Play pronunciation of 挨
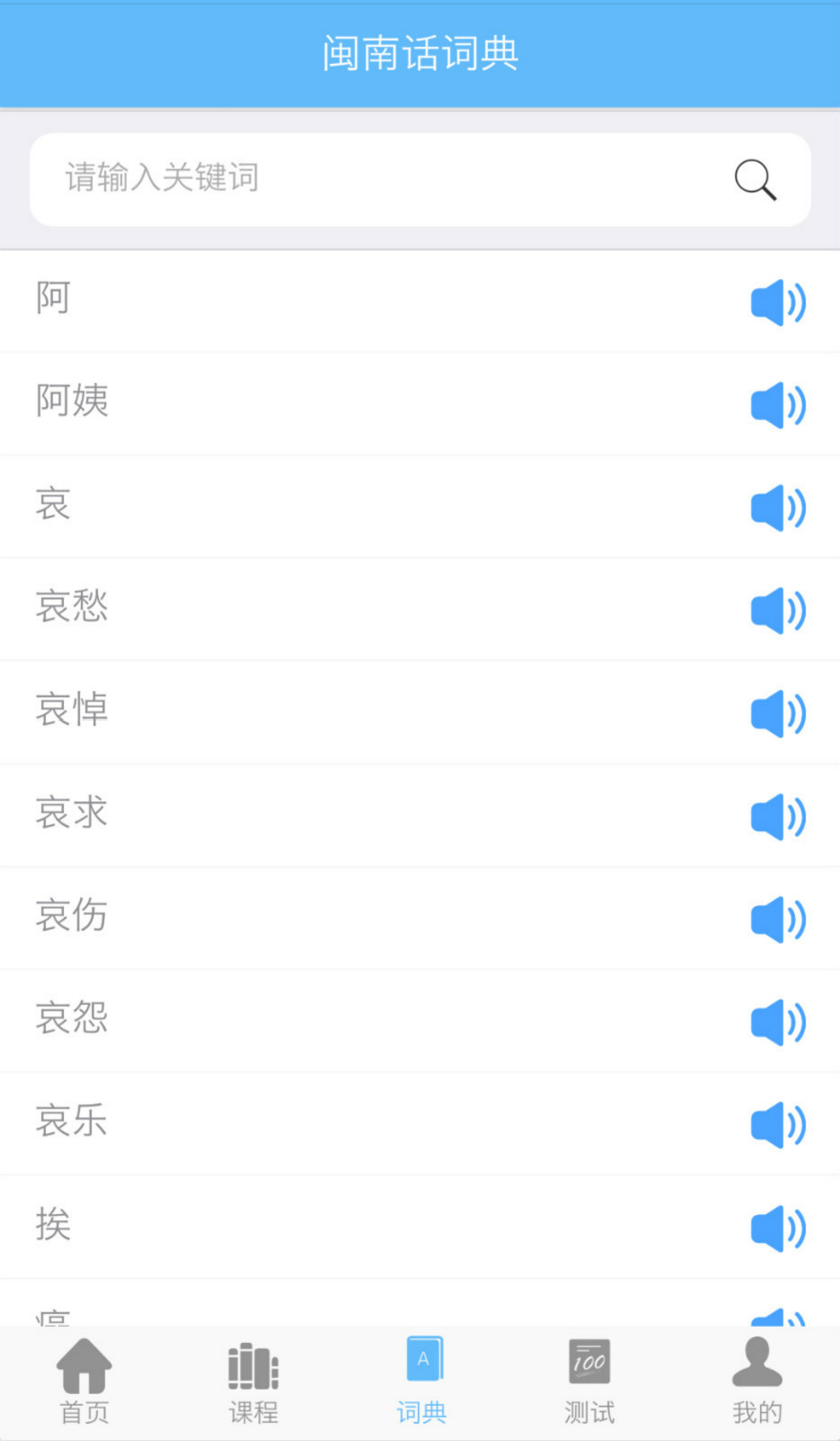The height and width of the screenshot is (1441, 840). point(778,1227)
